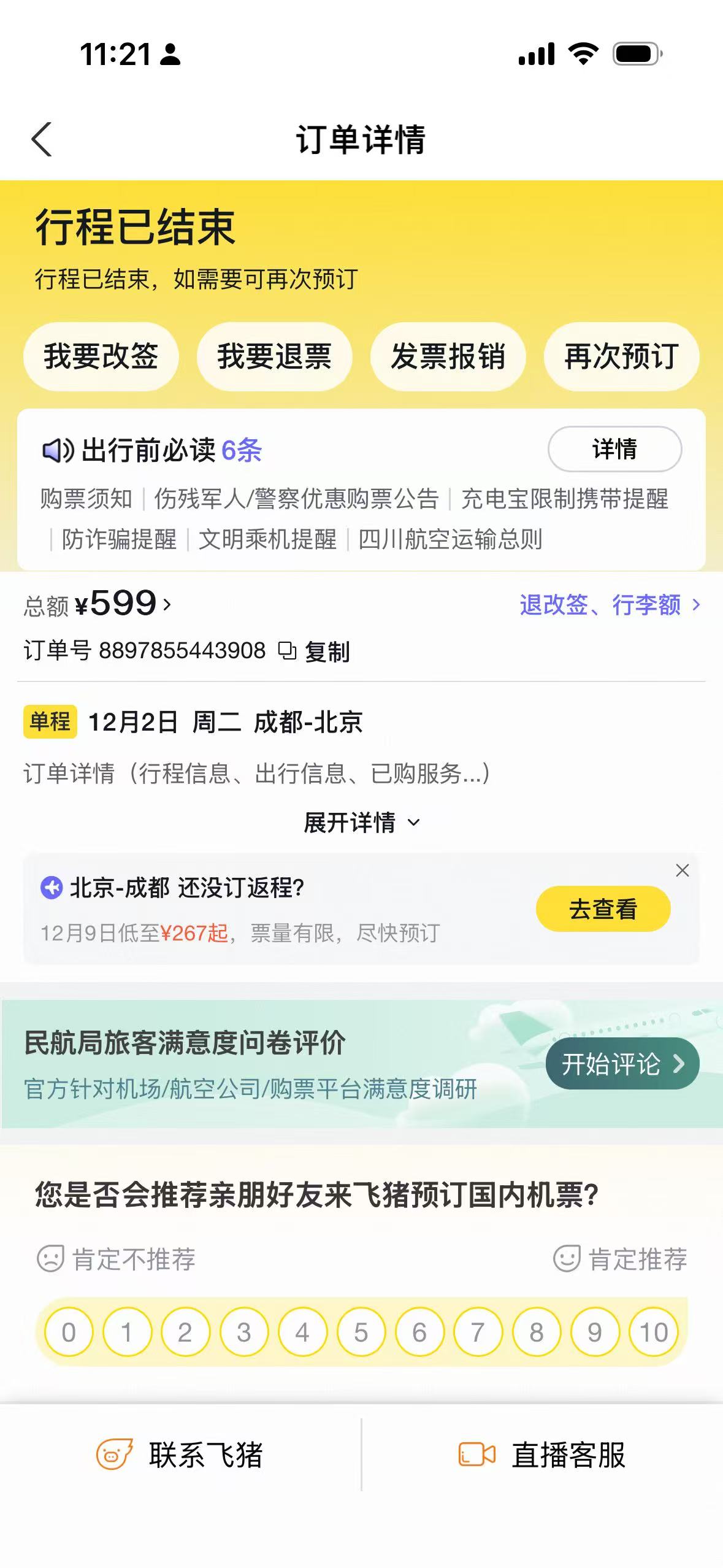This screenshot has width=723, height=1568.
Task: Open 发票报销 for invoice reimbursement
Action: pyautogui.click(x=448, y=356)
